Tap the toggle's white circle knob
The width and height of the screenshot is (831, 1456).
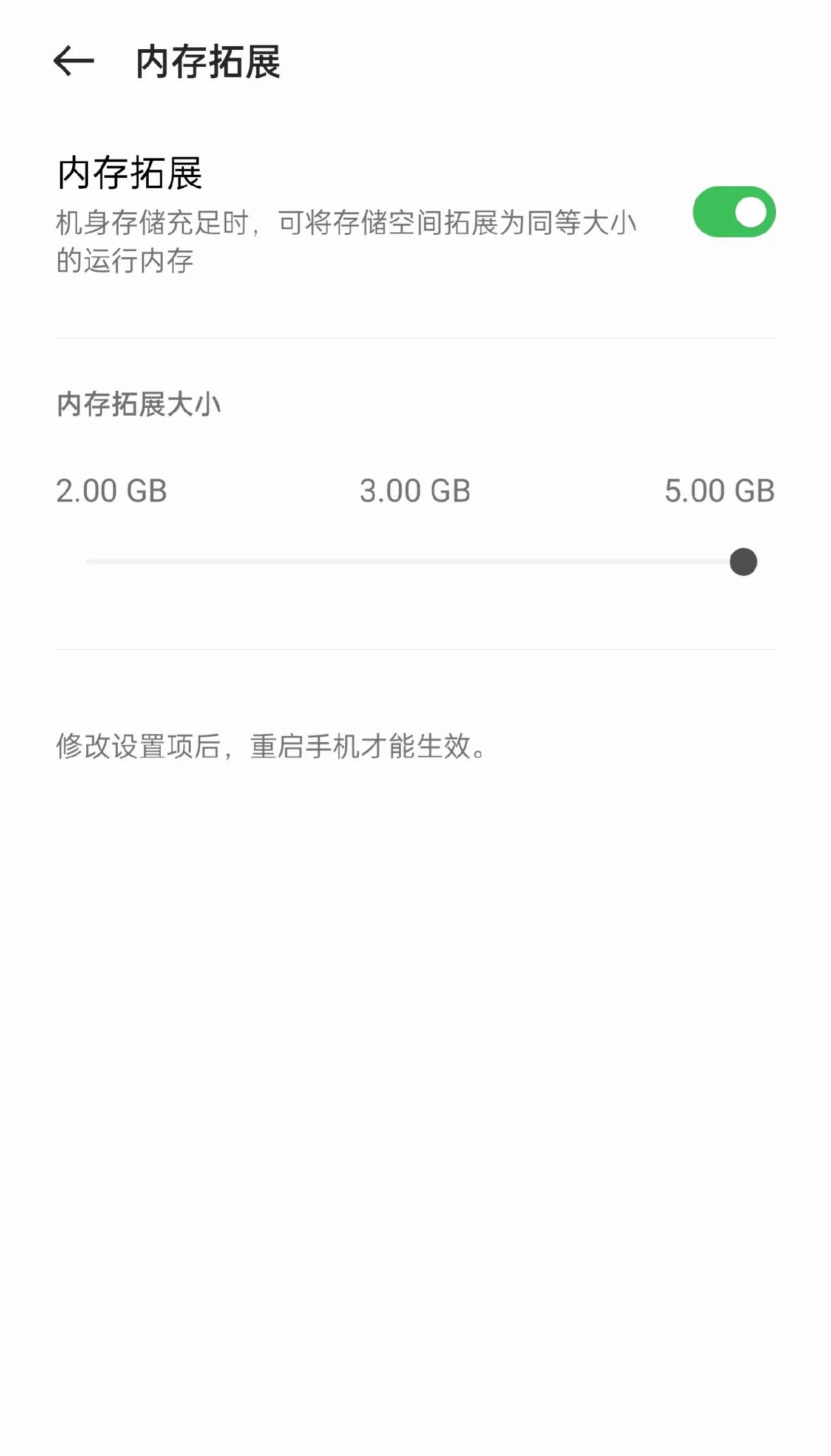751,212
